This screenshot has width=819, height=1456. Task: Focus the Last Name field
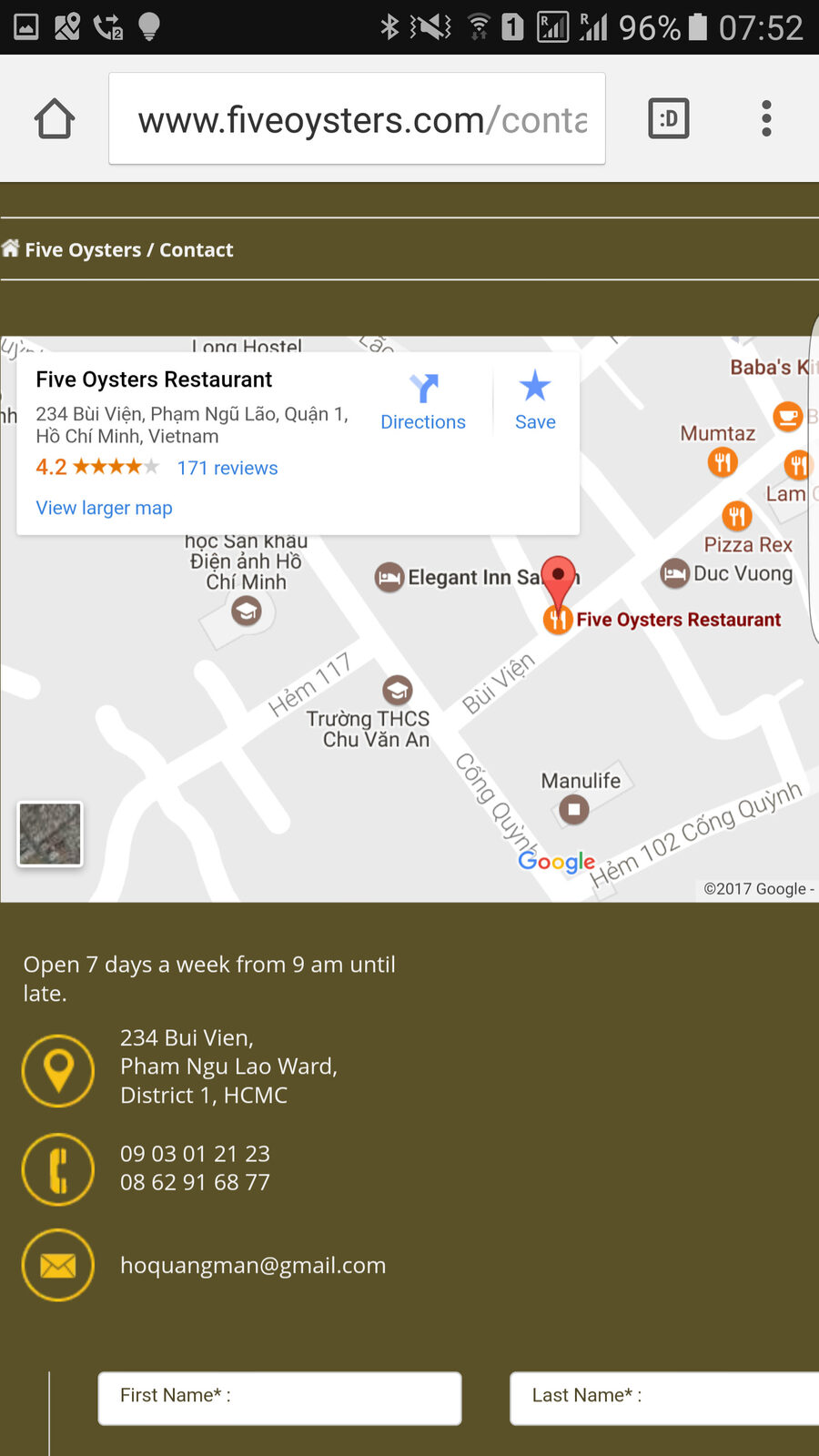(x=664, y=1399)
